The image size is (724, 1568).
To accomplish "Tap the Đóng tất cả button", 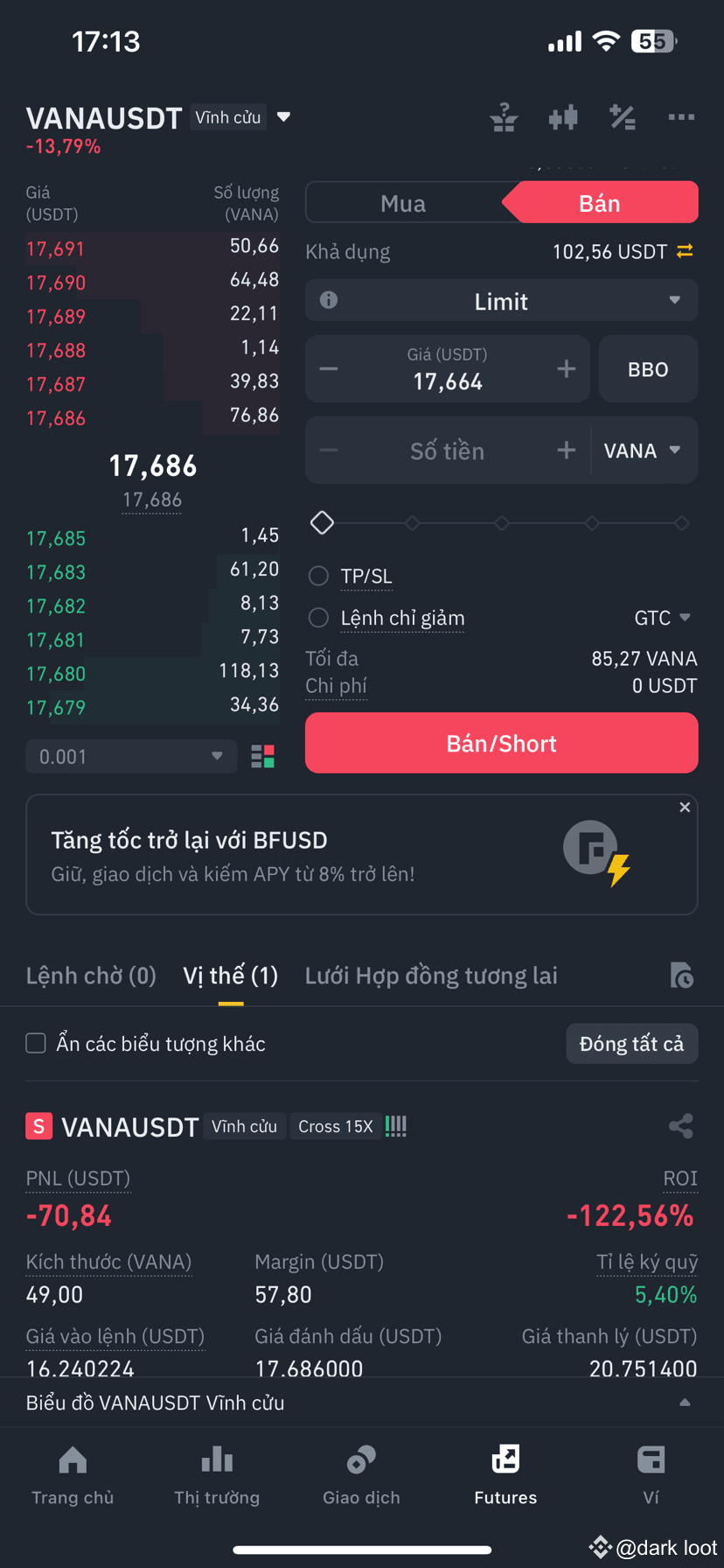I will pos(631,1043).
